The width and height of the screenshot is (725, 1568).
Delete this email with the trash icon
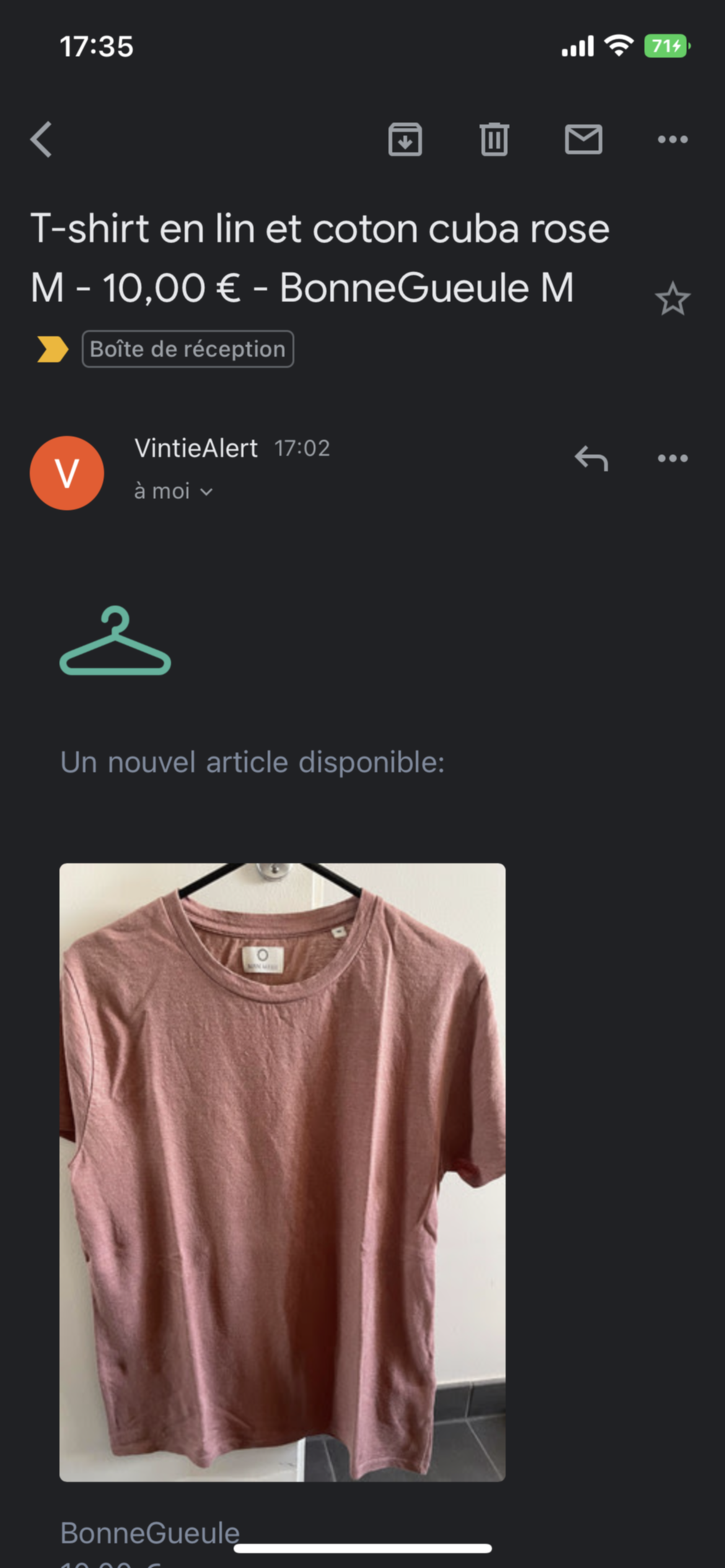tap(494, 139)
